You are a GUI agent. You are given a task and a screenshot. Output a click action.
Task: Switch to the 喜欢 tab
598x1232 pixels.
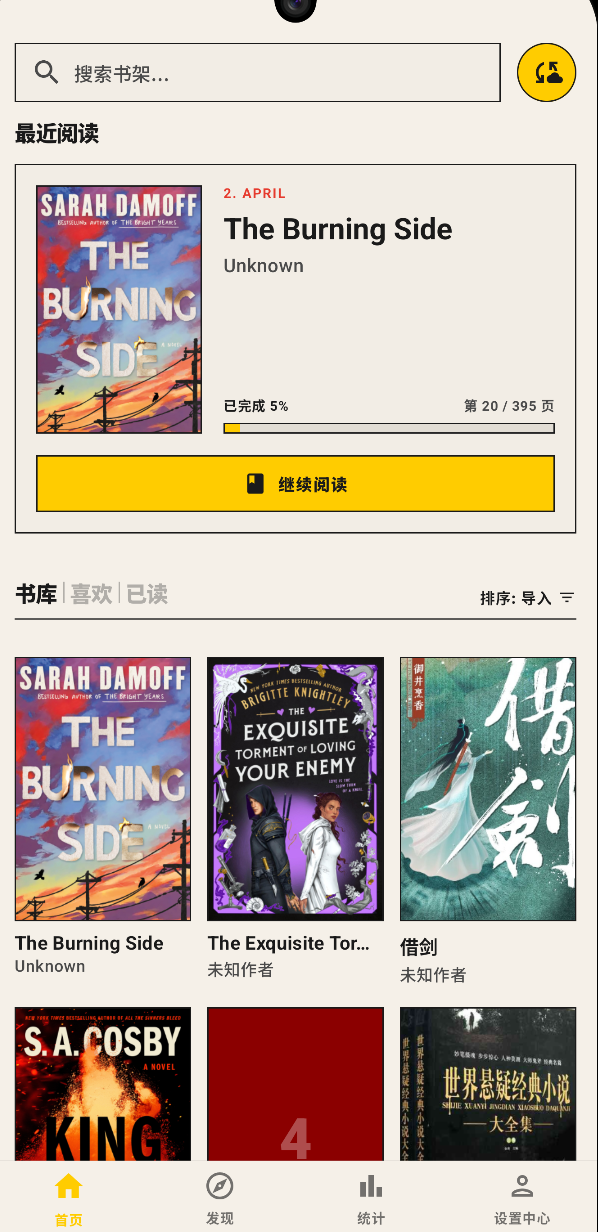[91, 594]
